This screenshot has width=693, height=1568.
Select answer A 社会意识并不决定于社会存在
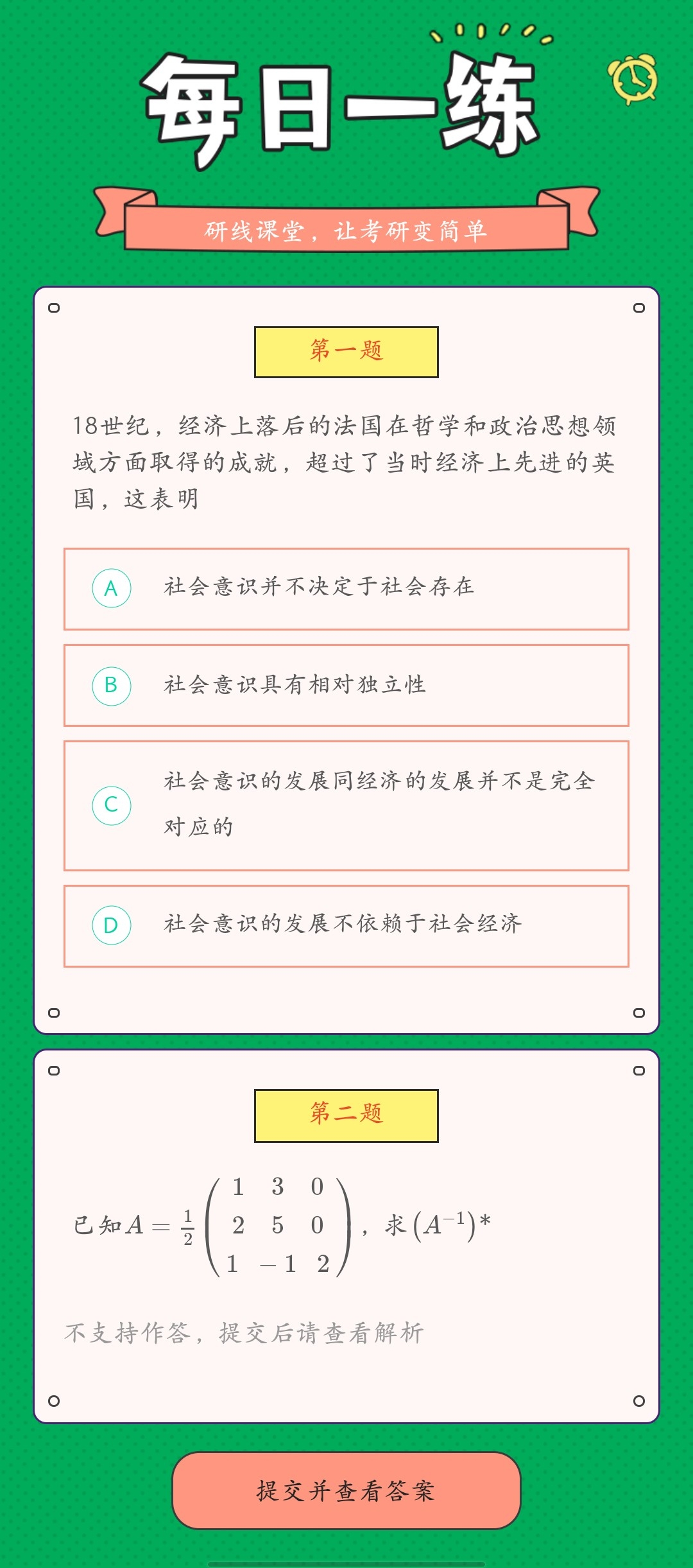point(346,589)
